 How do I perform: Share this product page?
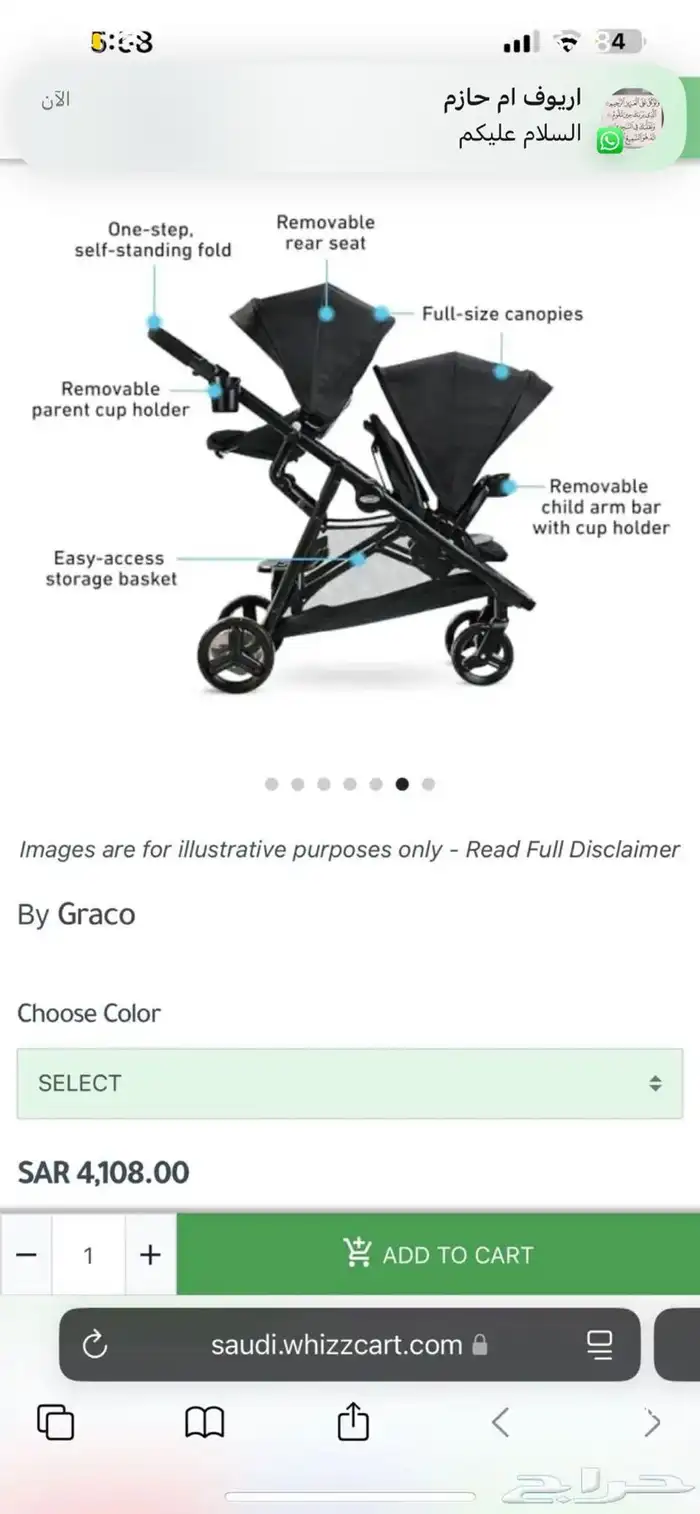353,1421
